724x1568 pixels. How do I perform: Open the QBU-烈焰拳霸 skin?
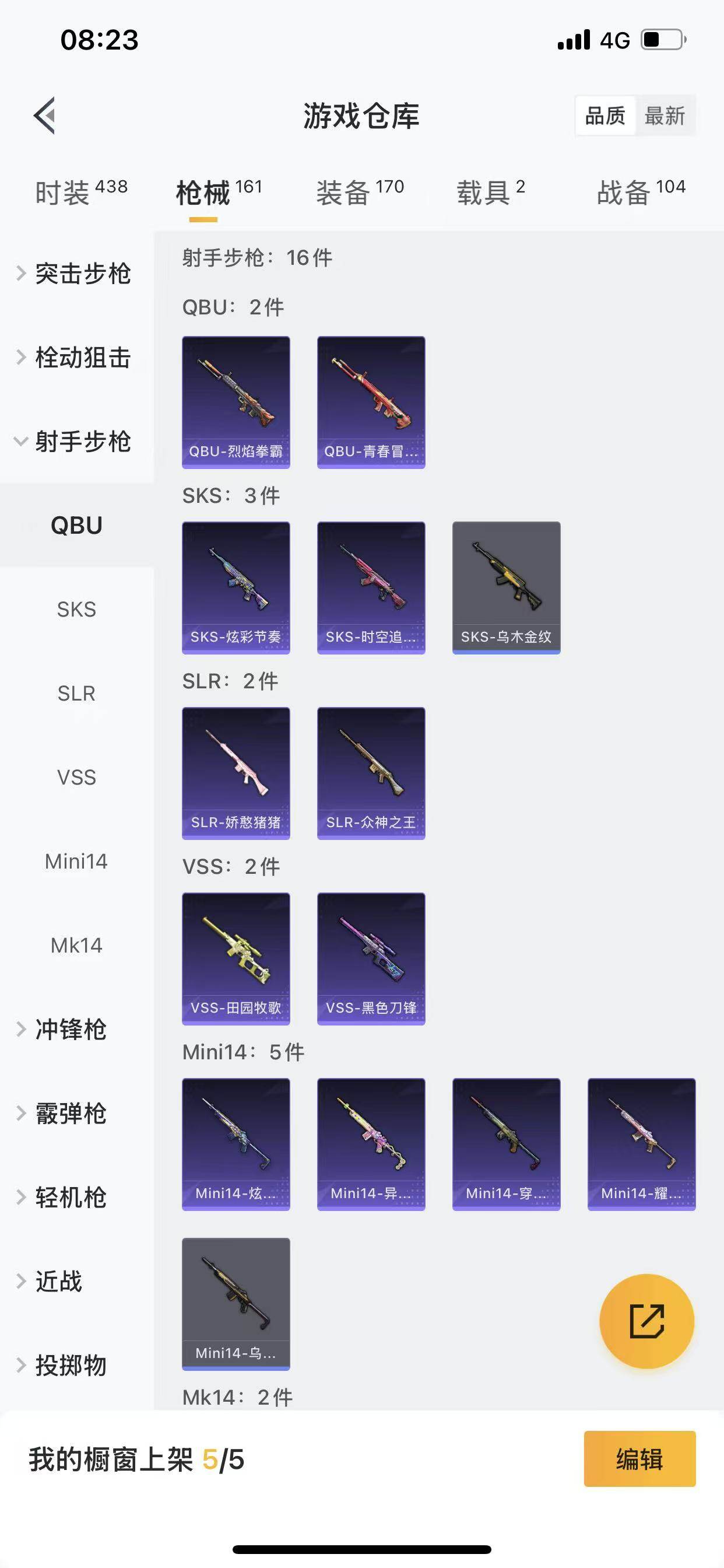(236, 402)
